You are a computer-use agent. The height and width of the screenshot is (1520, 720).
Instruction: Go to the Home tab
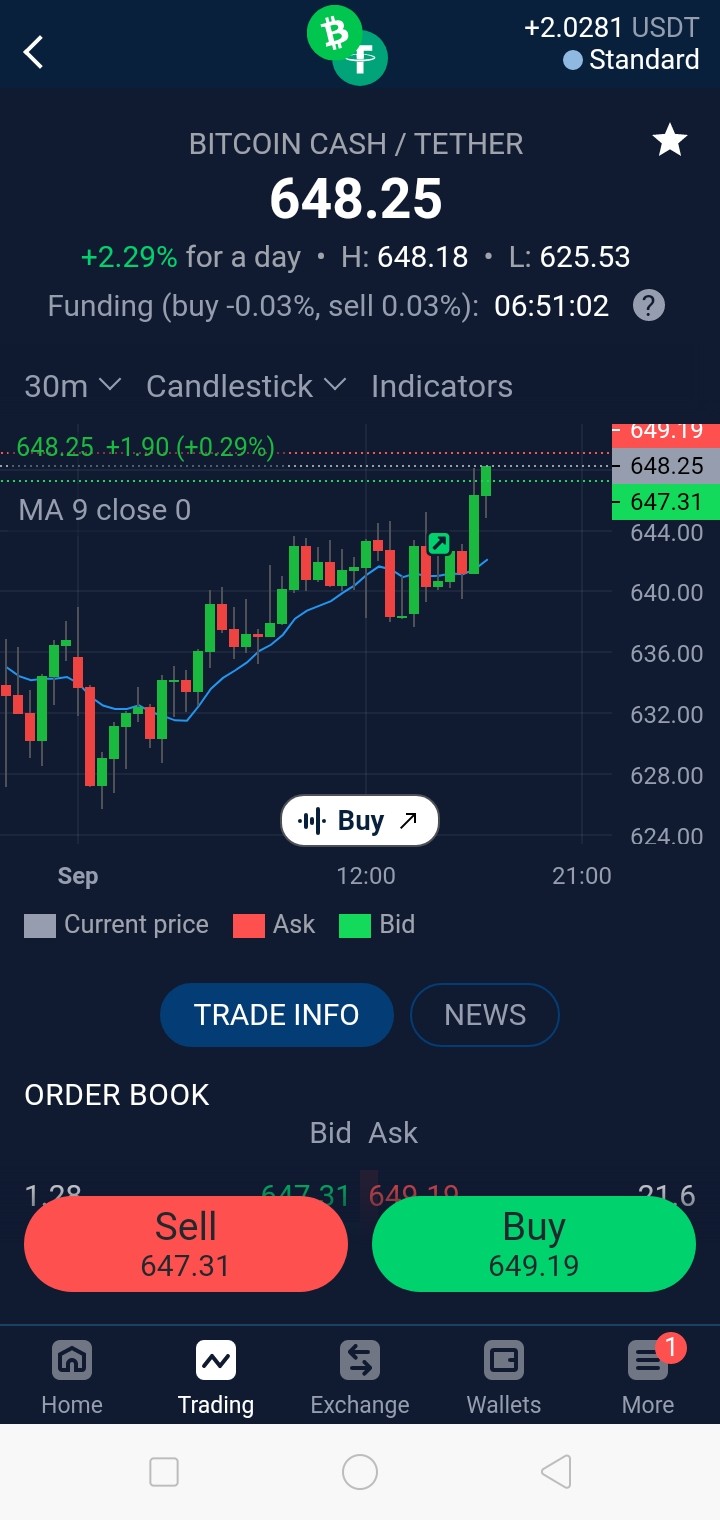[72, 1378]
